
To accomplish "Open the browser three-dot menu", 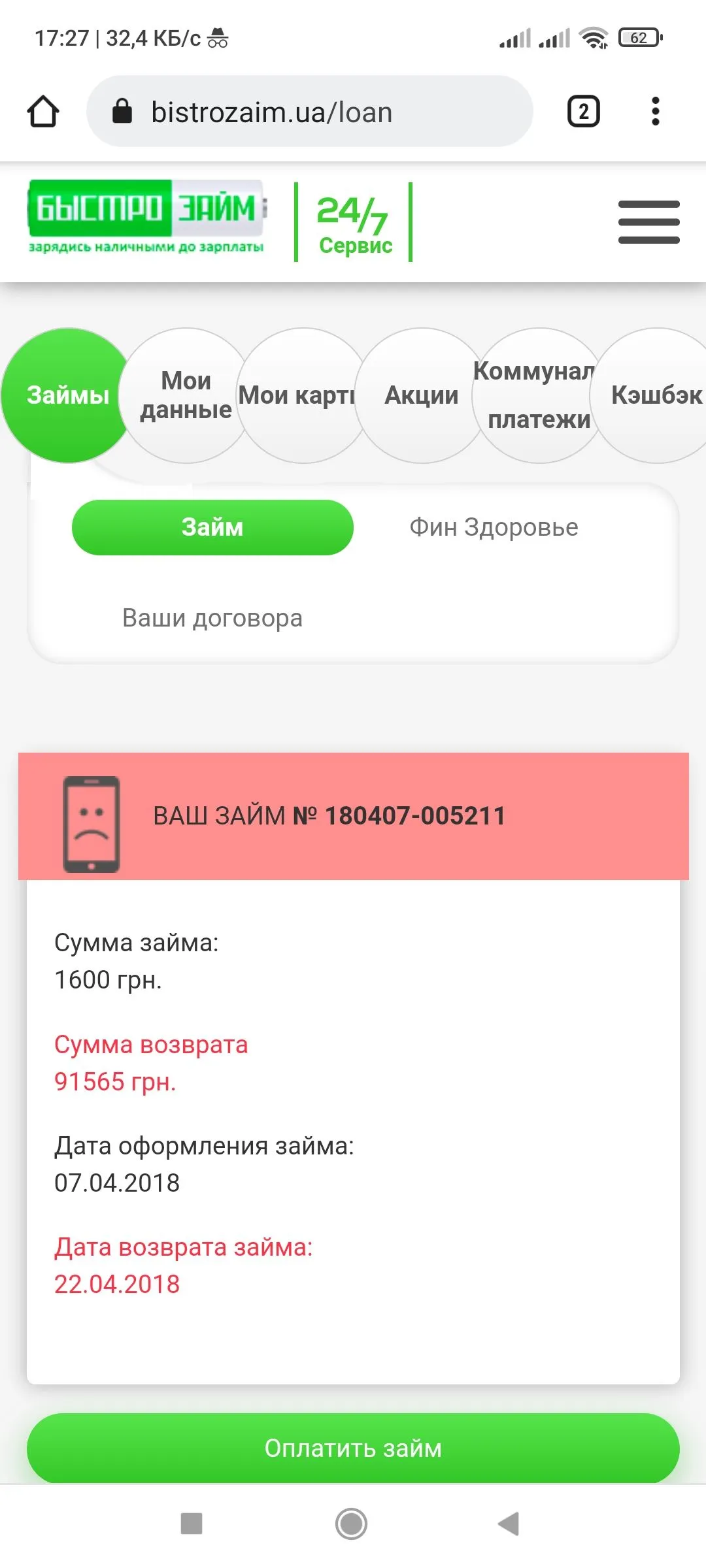I will tap(656, 110).
